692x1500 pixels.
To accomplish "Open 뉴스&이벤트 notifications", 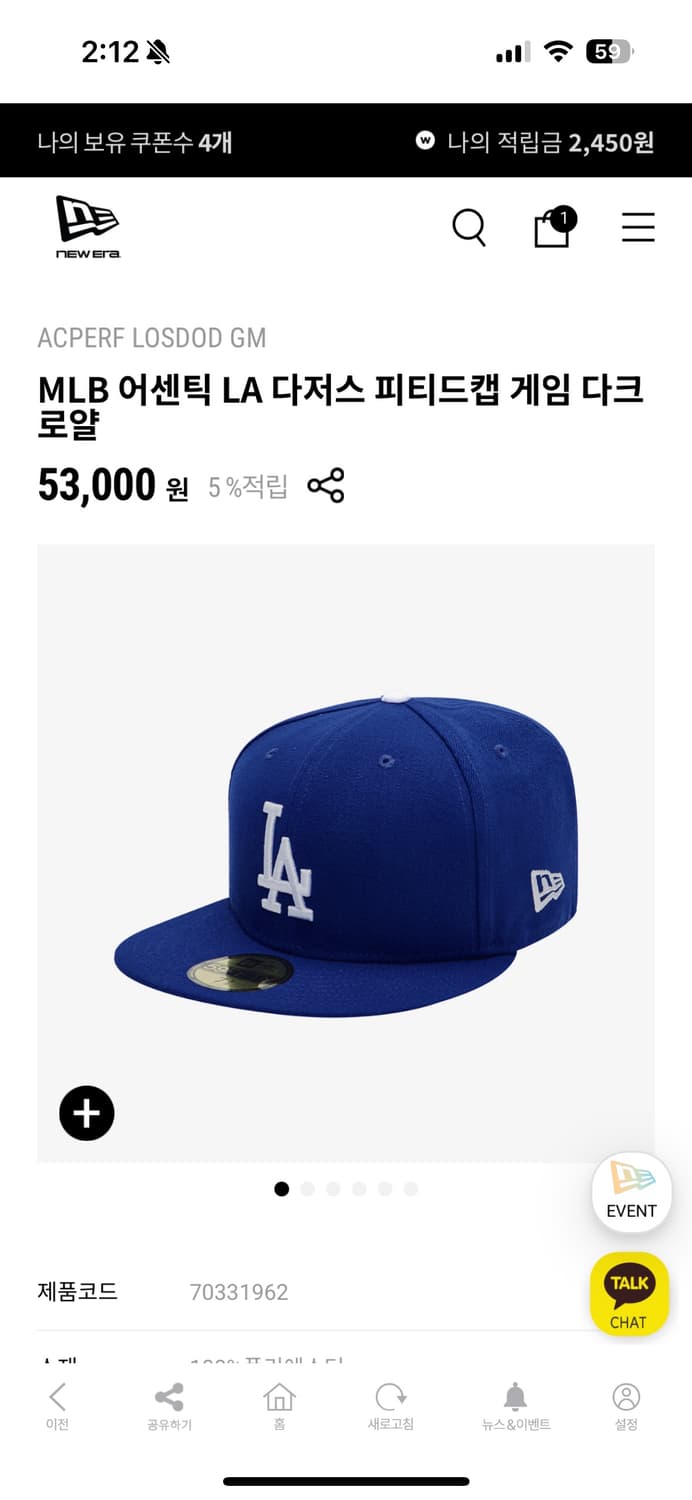I will pyautogui.click(x=515, y=1406).
